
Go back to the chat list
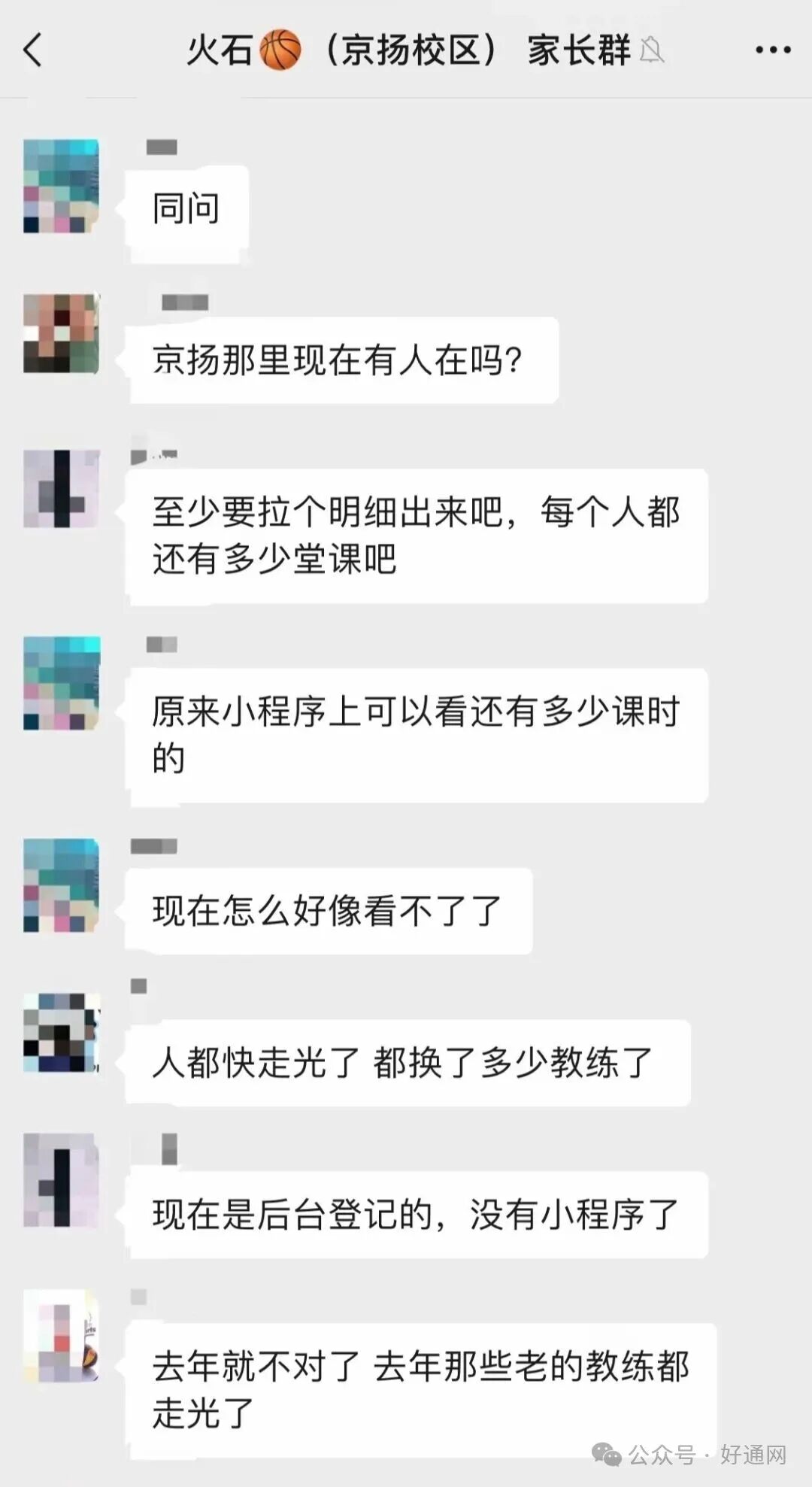[x=32, y=50]
